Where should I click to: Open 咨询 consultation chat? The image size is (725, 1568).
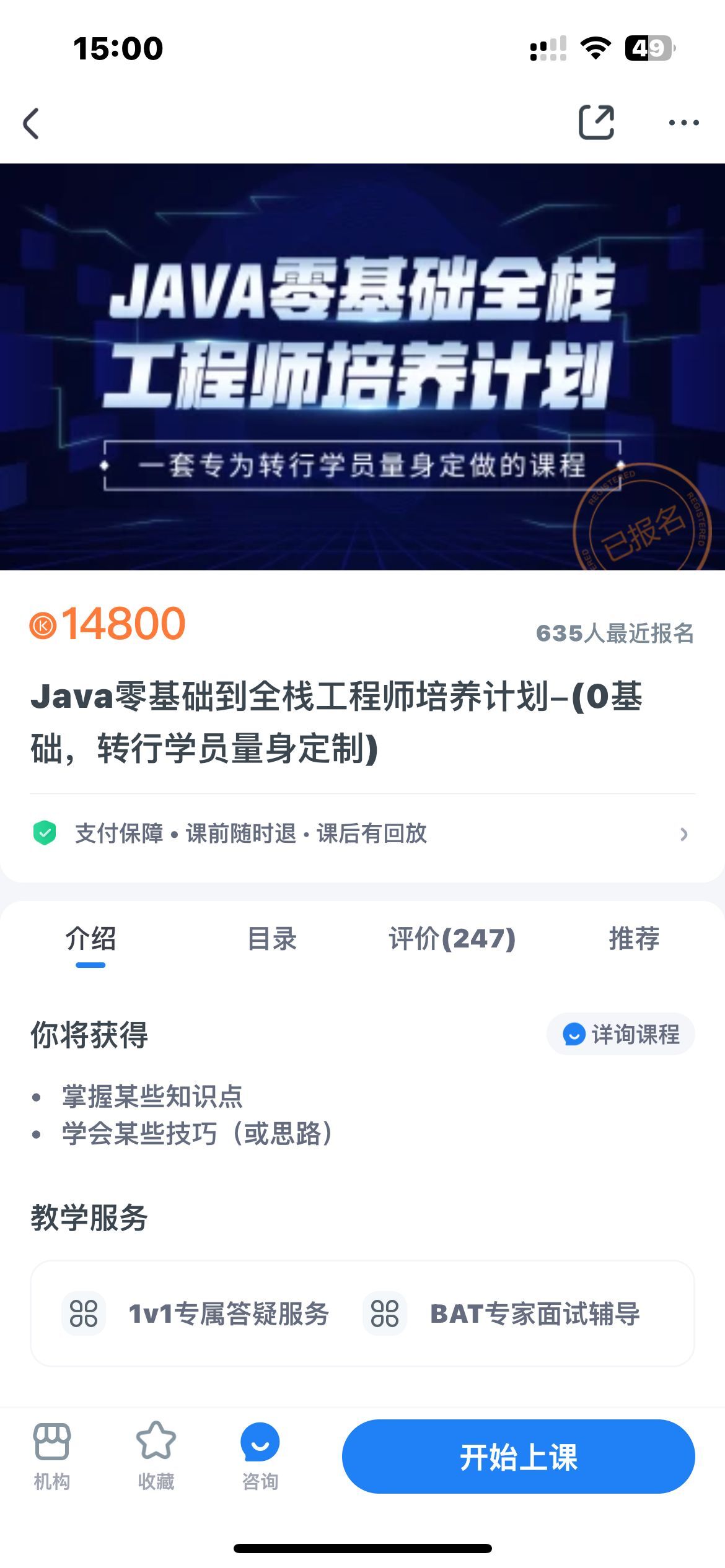coord(260,1455)
